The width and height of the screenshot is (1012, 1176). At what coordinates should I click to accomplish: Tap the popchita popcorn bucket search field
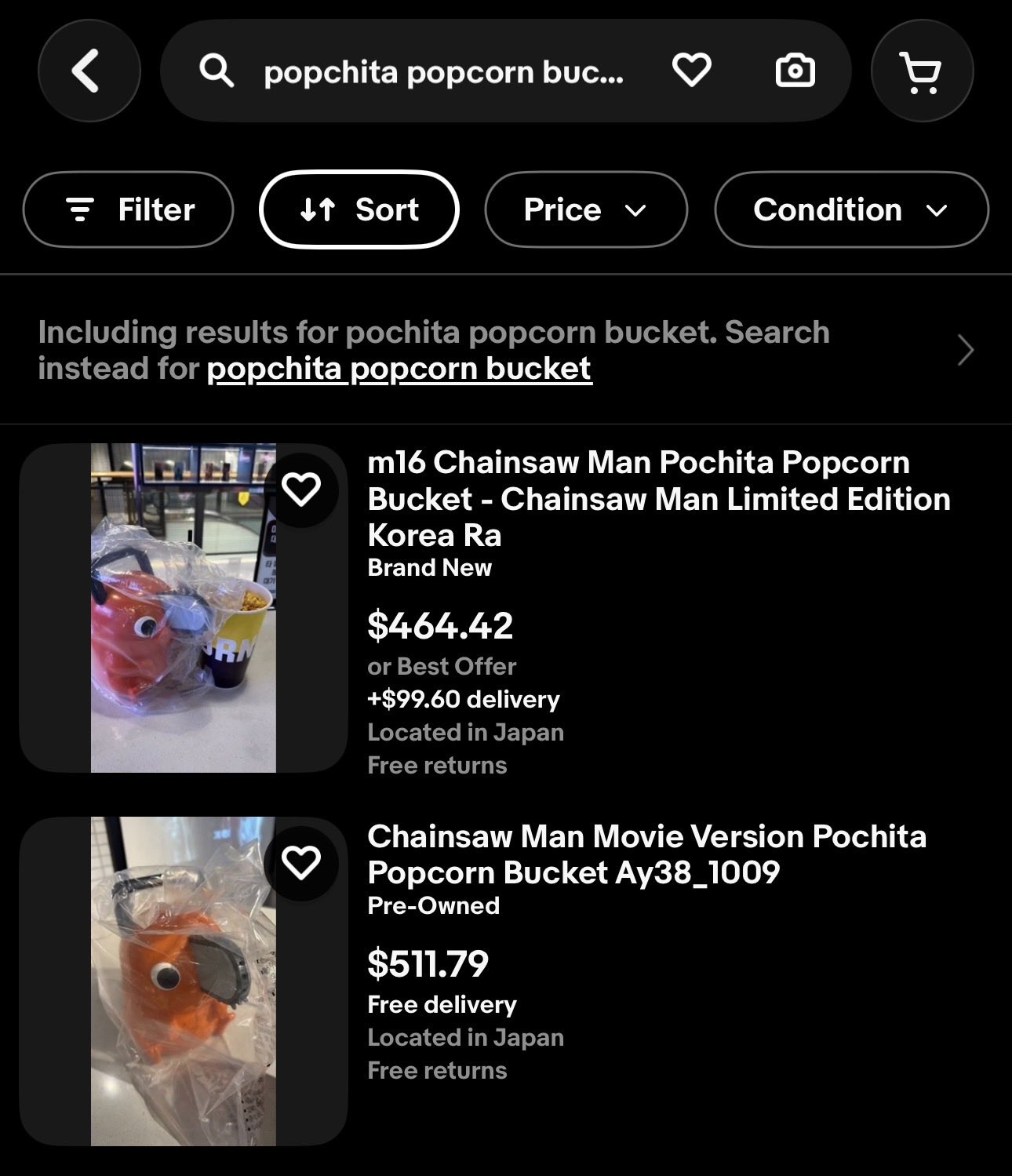[443, 72]
